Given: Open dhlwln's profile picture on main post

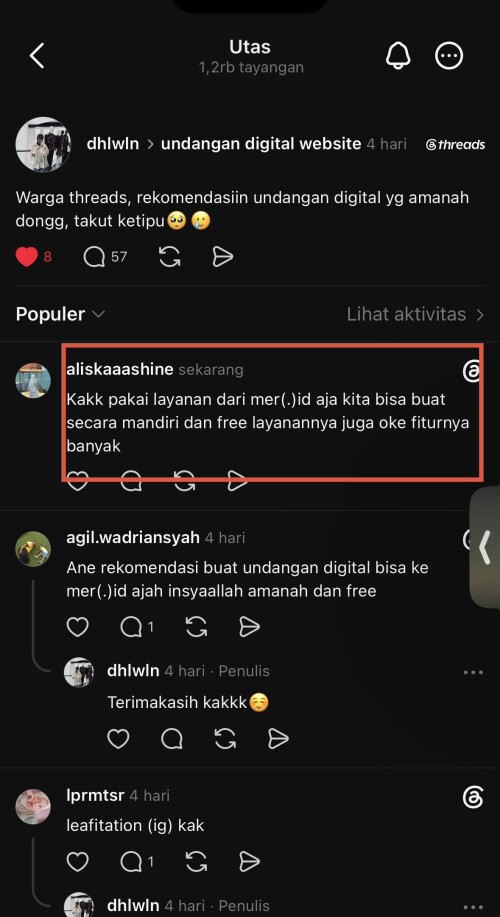Looking at the screenshot, I should [43, 144].
